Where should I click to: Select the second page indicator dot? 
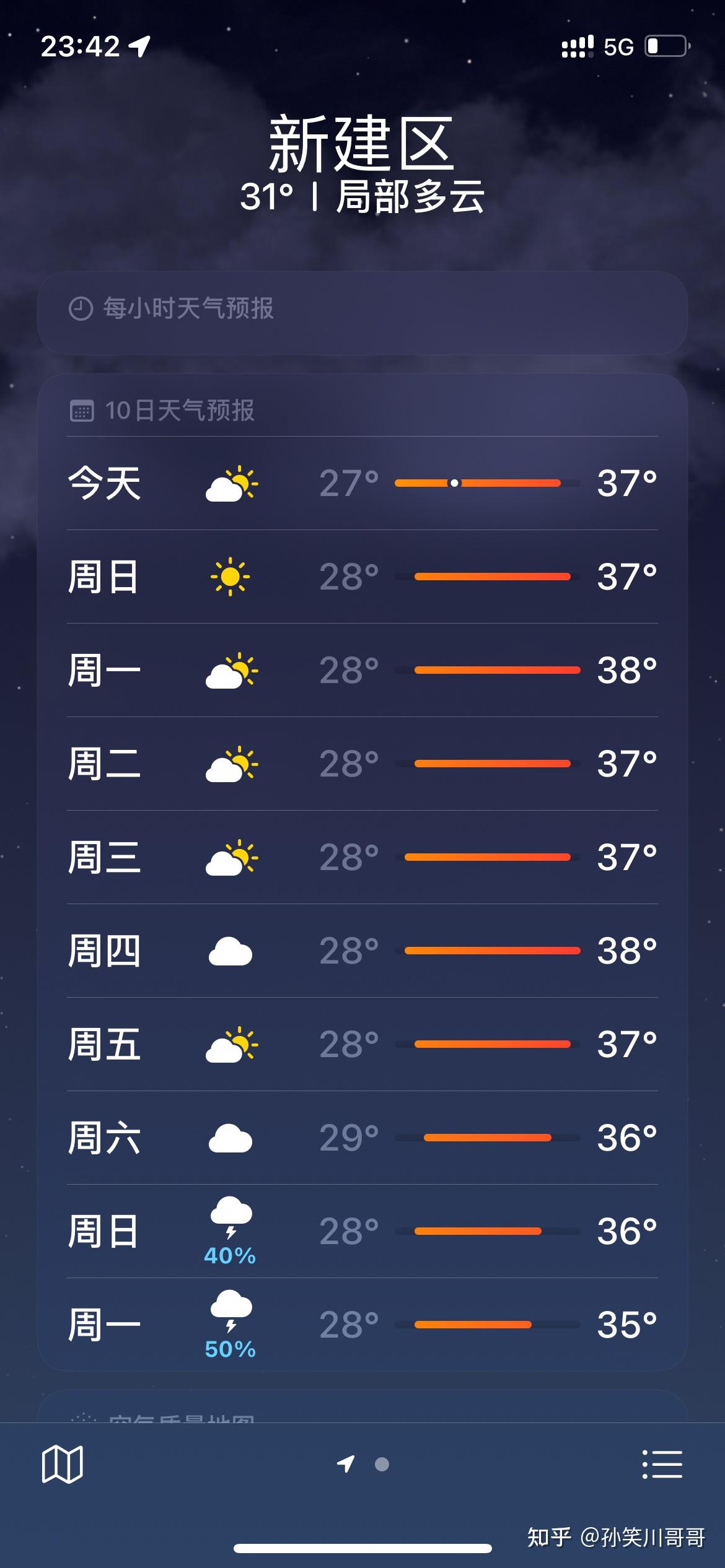[382, 1464]
